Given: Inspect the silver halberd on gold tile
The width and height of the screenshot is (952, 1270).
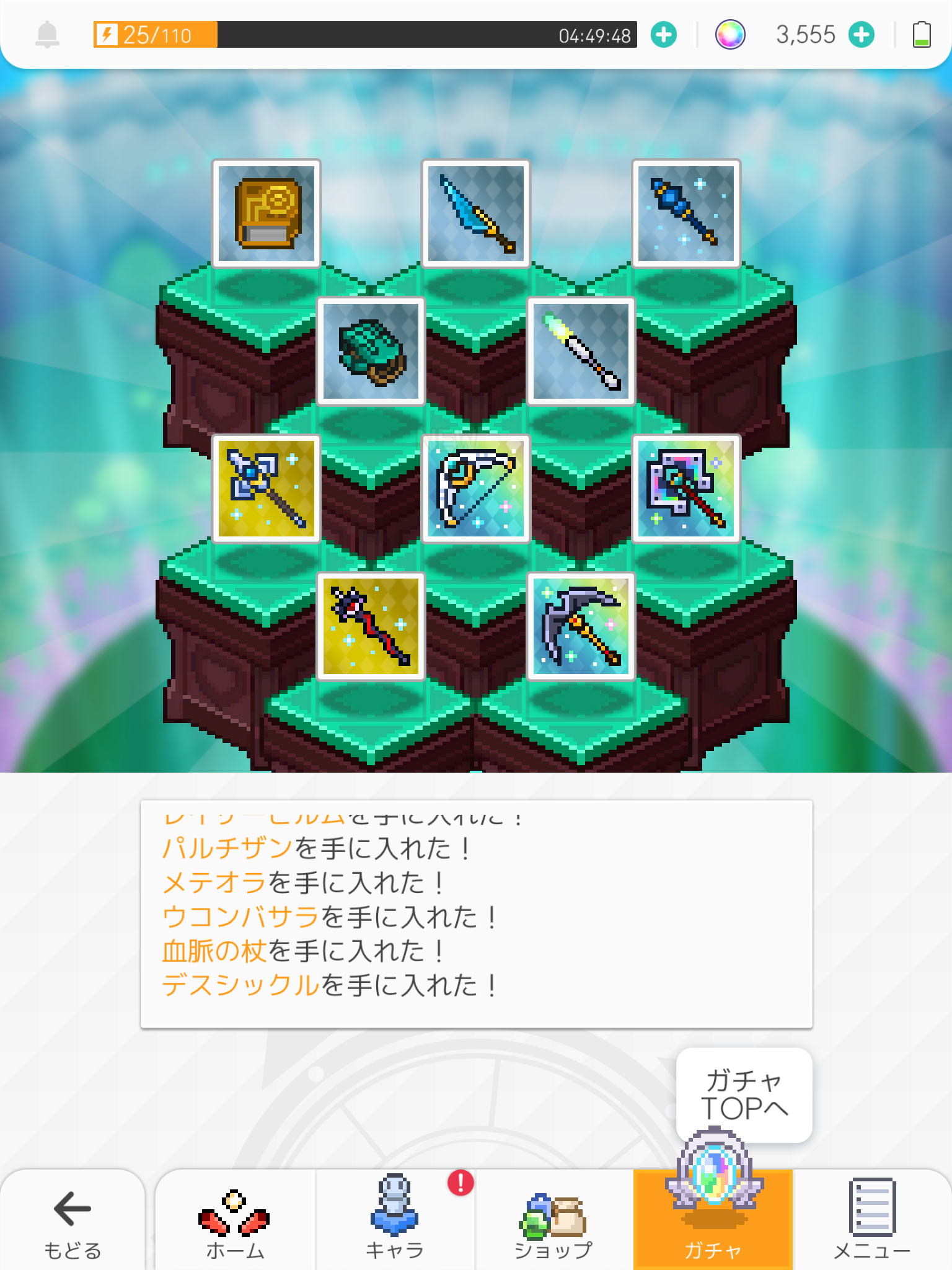Looking at the screenshot, I should 267,489.
